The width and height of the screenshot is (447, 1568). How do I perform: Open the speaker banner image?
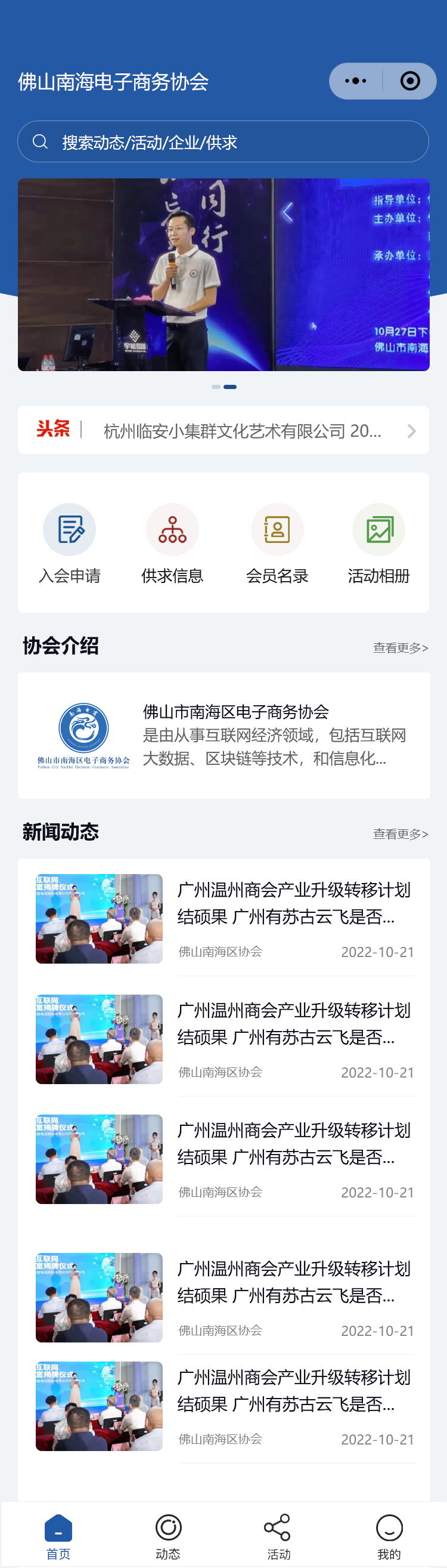pos(223,274)
